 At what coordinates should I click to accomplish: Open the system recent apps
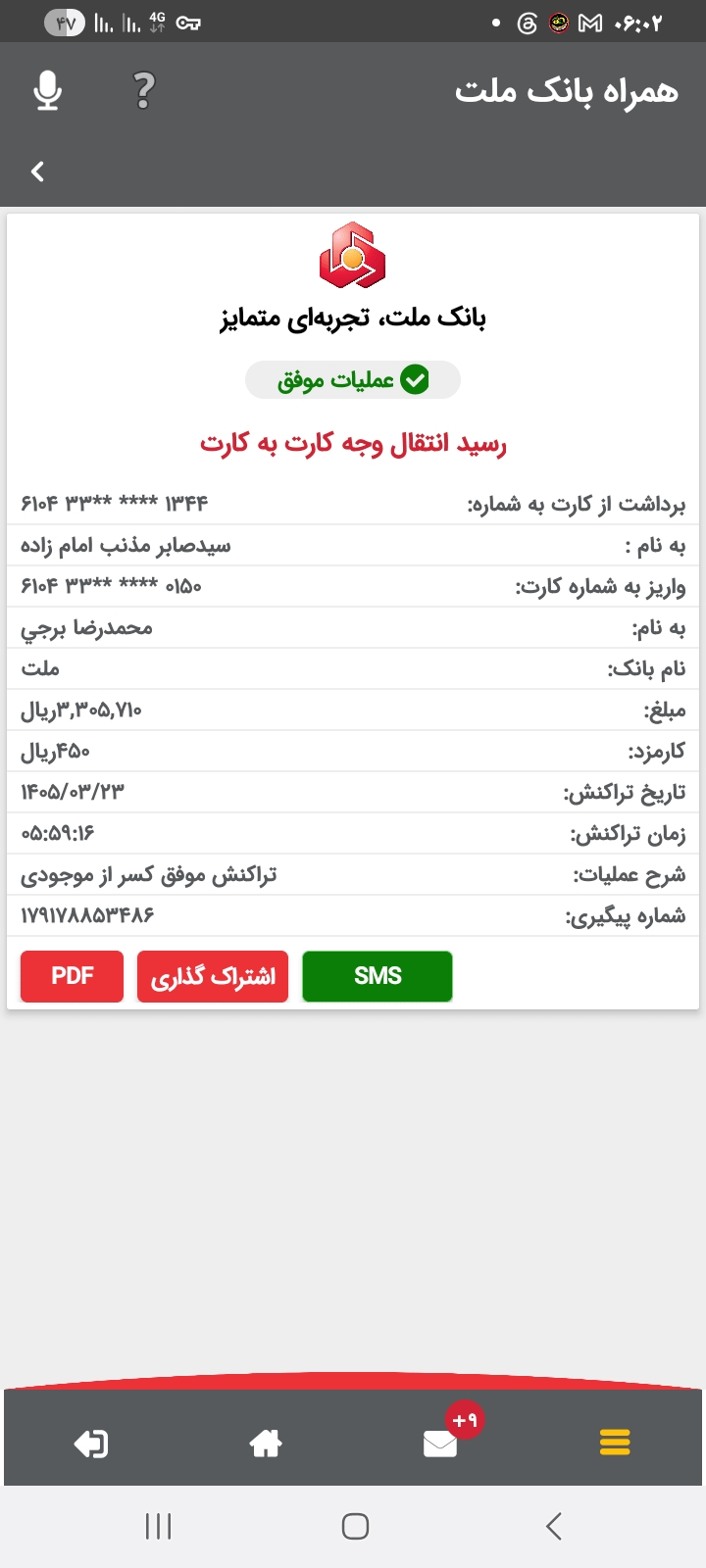159,1526
